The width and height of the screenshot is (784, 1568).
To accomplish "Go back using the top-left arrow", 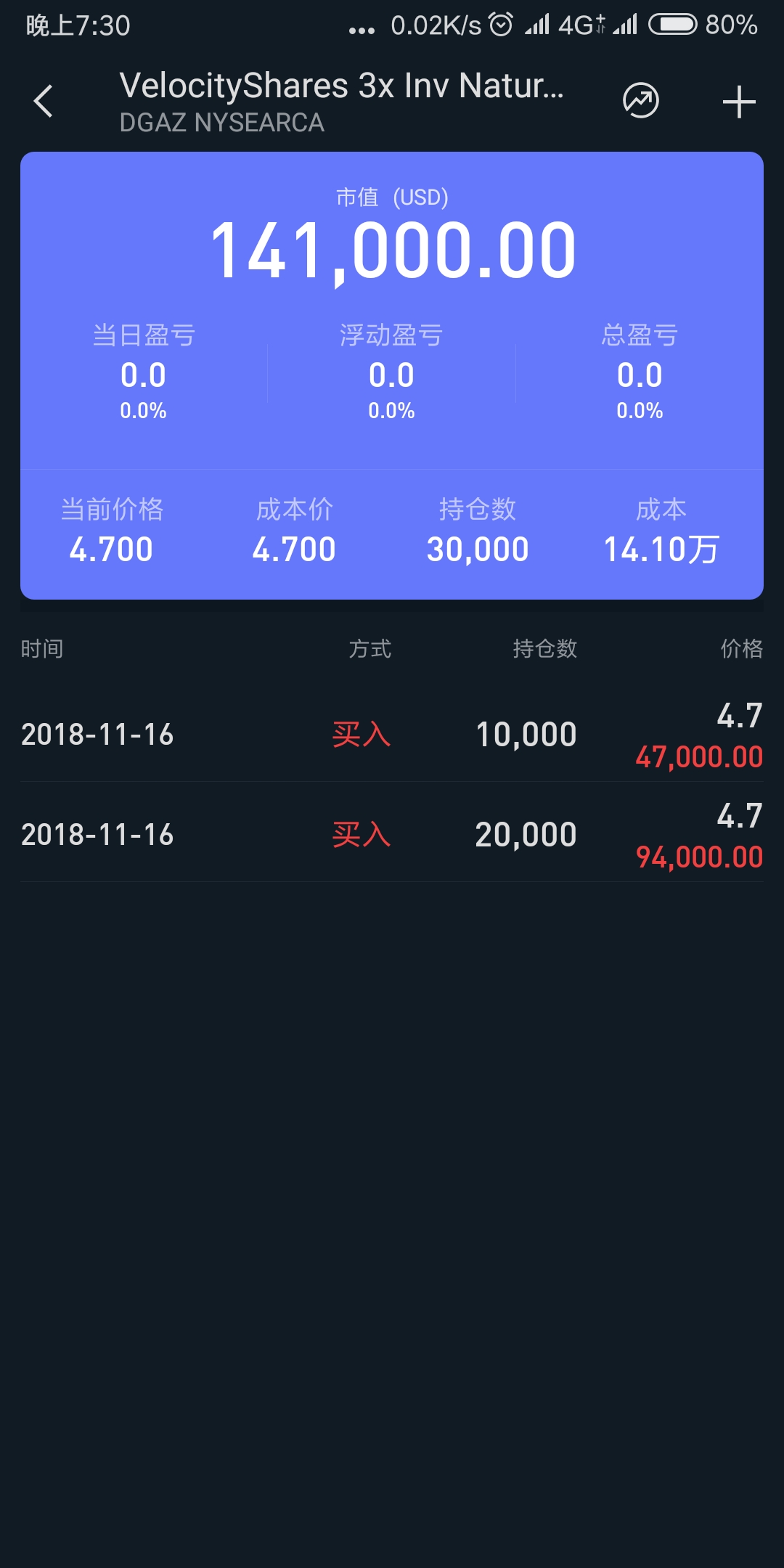I will point(44,101).
